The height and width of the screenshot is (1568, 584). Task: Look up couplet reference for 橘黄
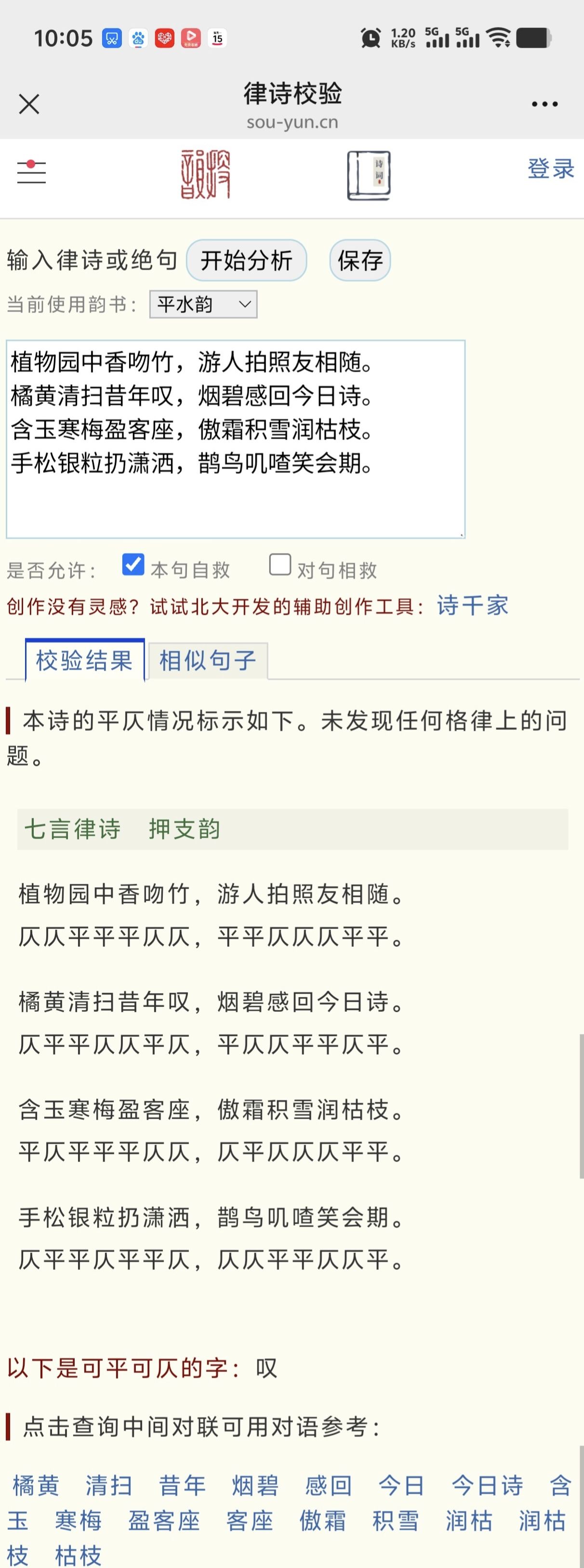click(x=36, y=1485)
